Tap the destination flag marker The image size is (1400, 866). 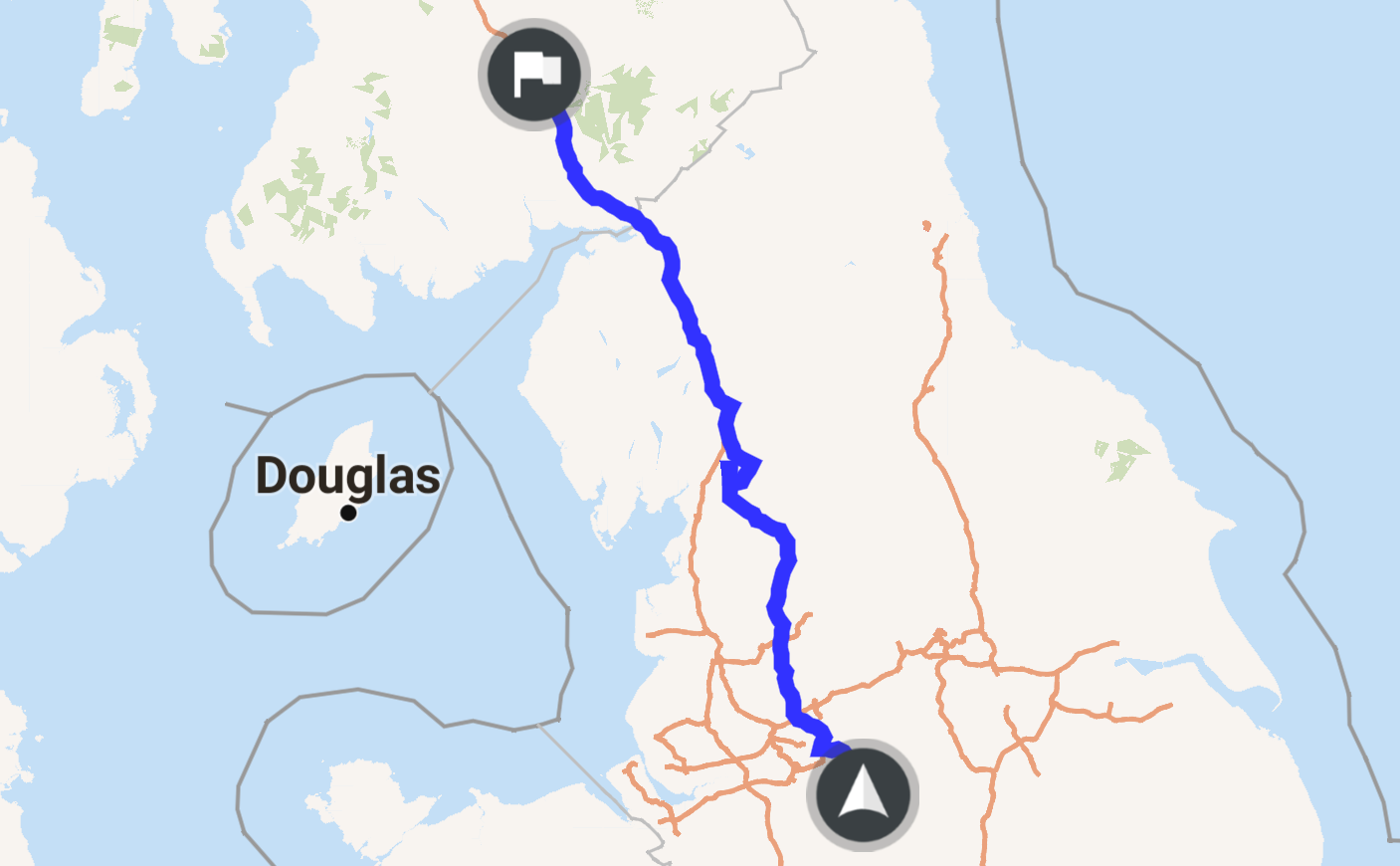(x=534, y=75)
